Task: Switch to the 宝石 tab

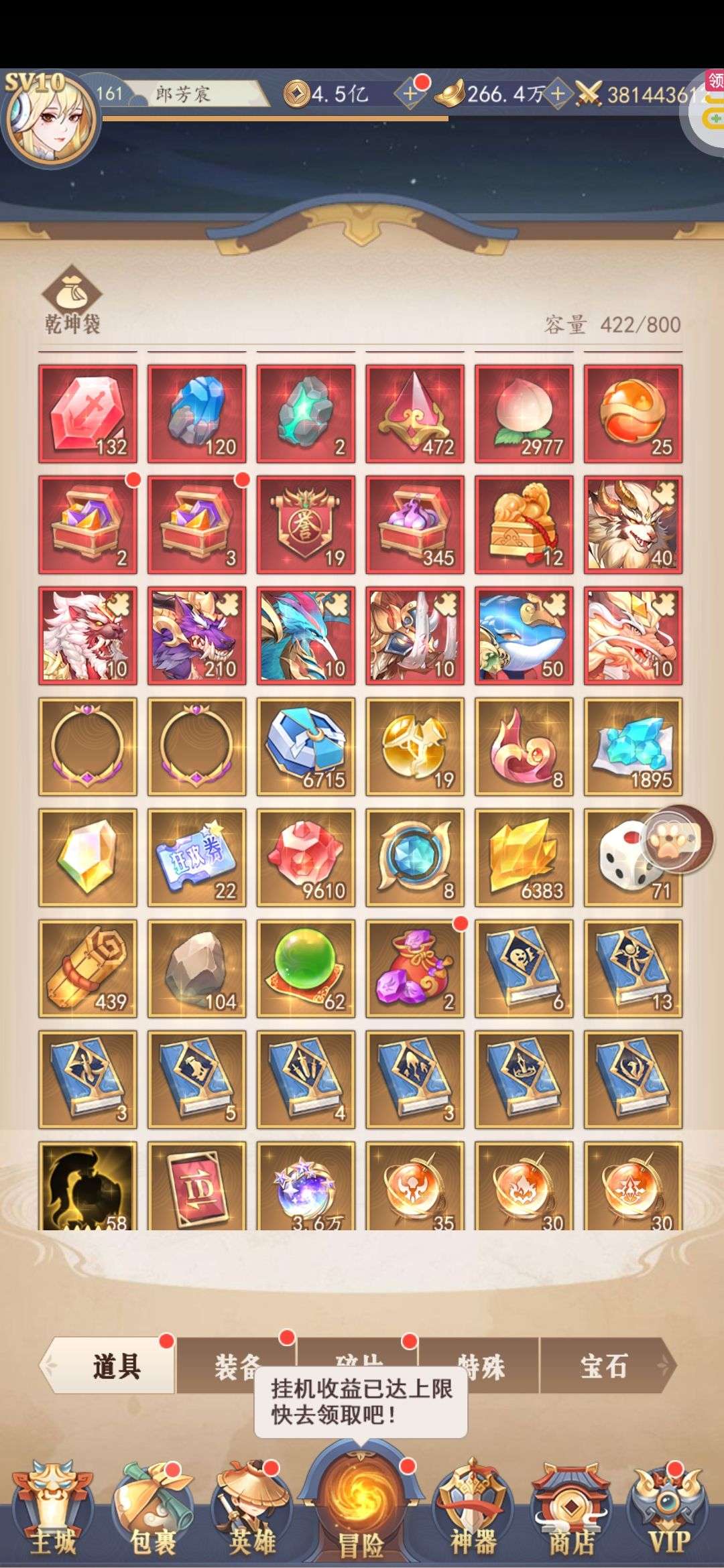Action: pyautogui.click(x=603, y=1366)
